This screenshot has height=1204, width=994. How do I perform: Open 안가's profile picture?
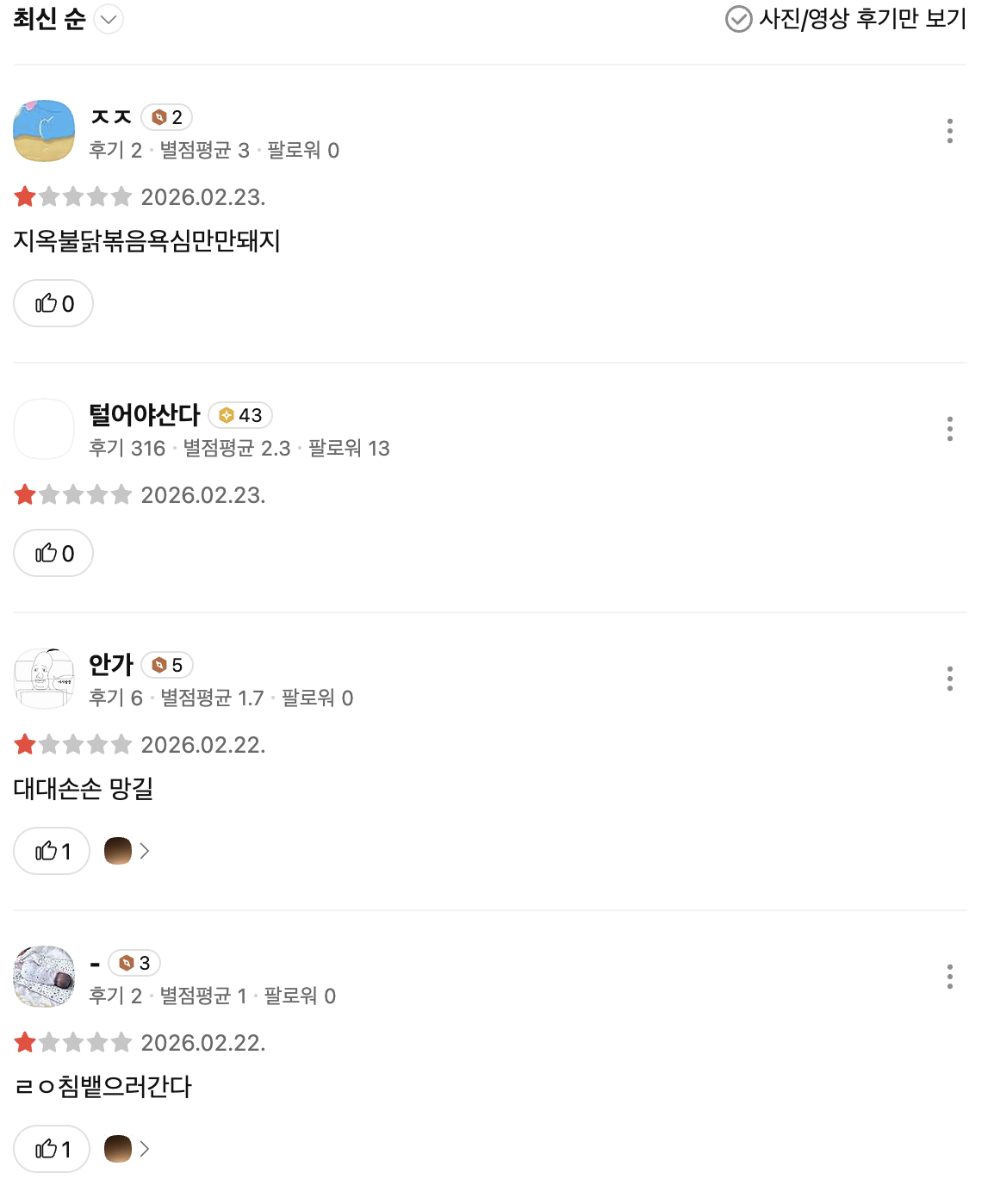[x=44, y=679]
